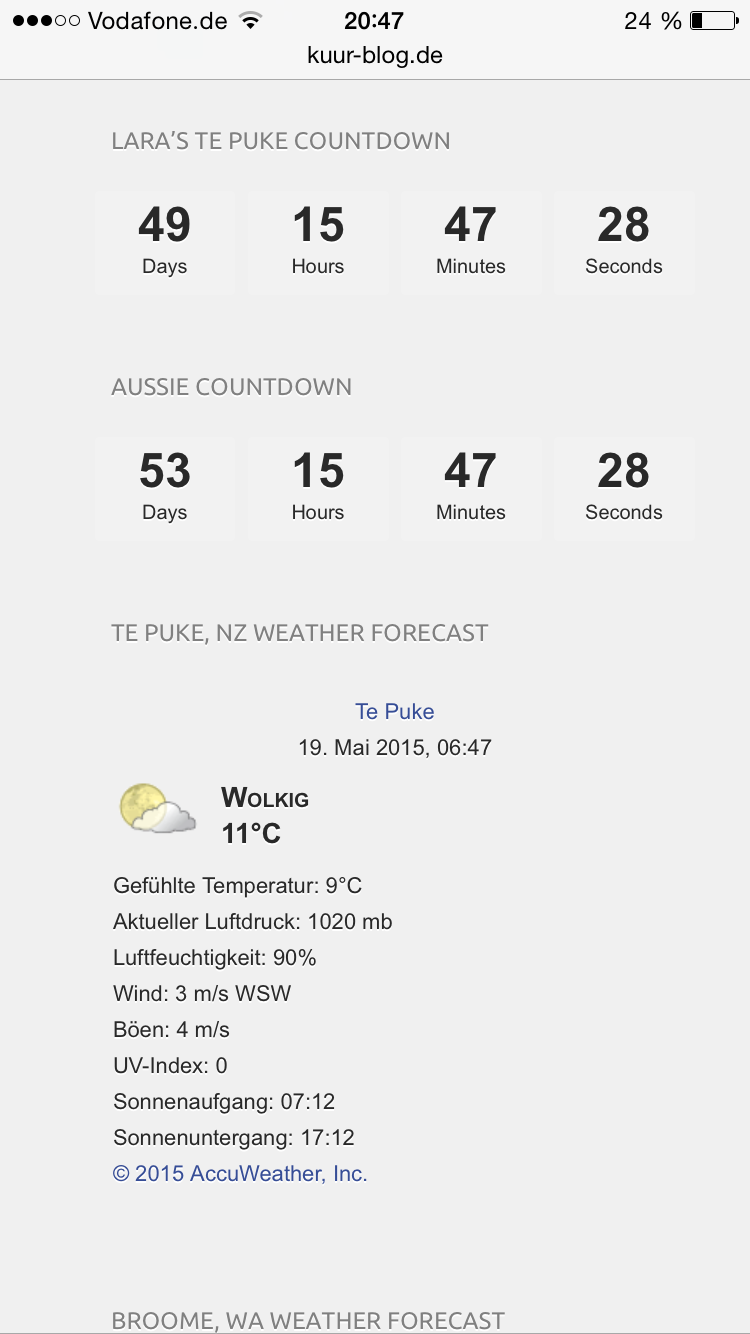
Task: Open the © 2015 AccuWeather, Inc. link
Action: point(240,1173)
